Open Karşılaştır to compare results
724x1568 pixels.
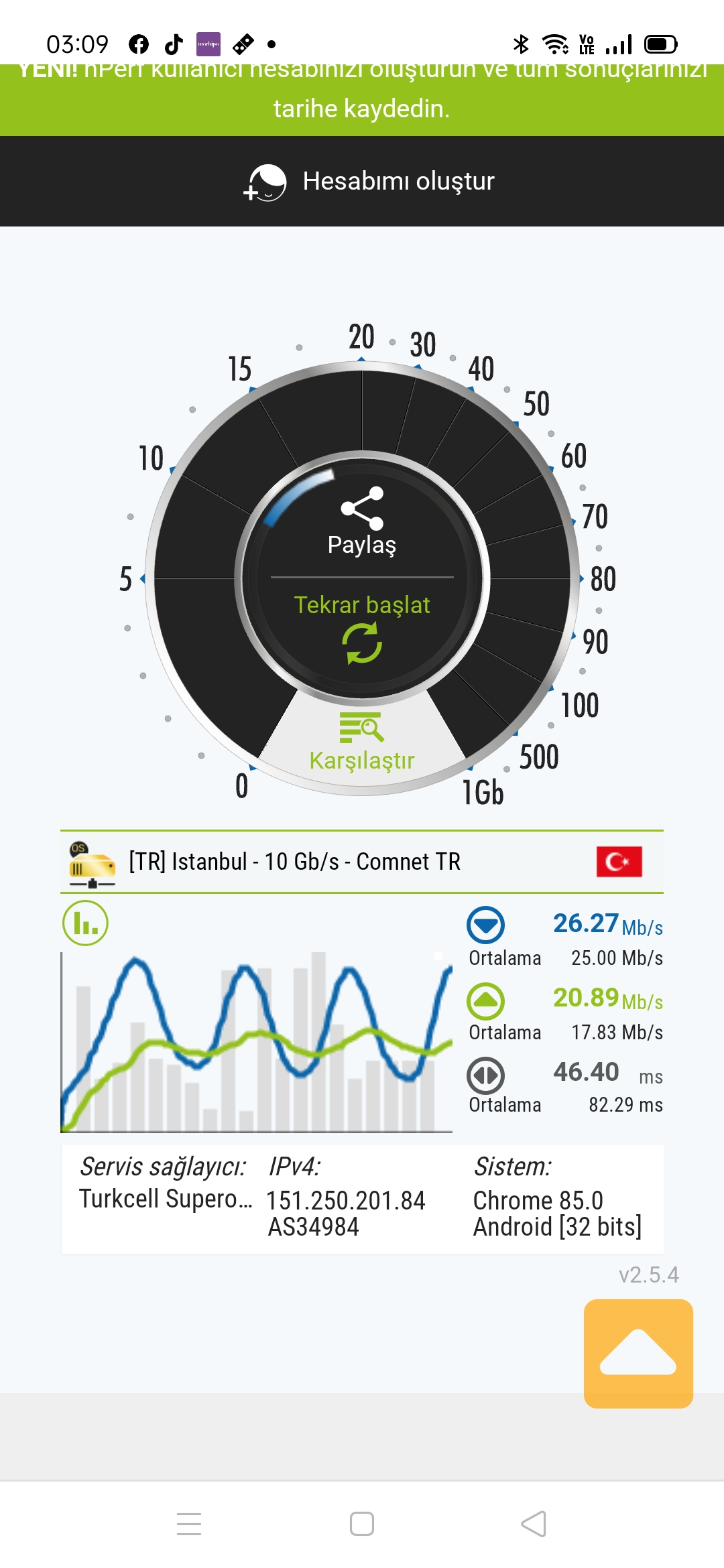[362, 742]
